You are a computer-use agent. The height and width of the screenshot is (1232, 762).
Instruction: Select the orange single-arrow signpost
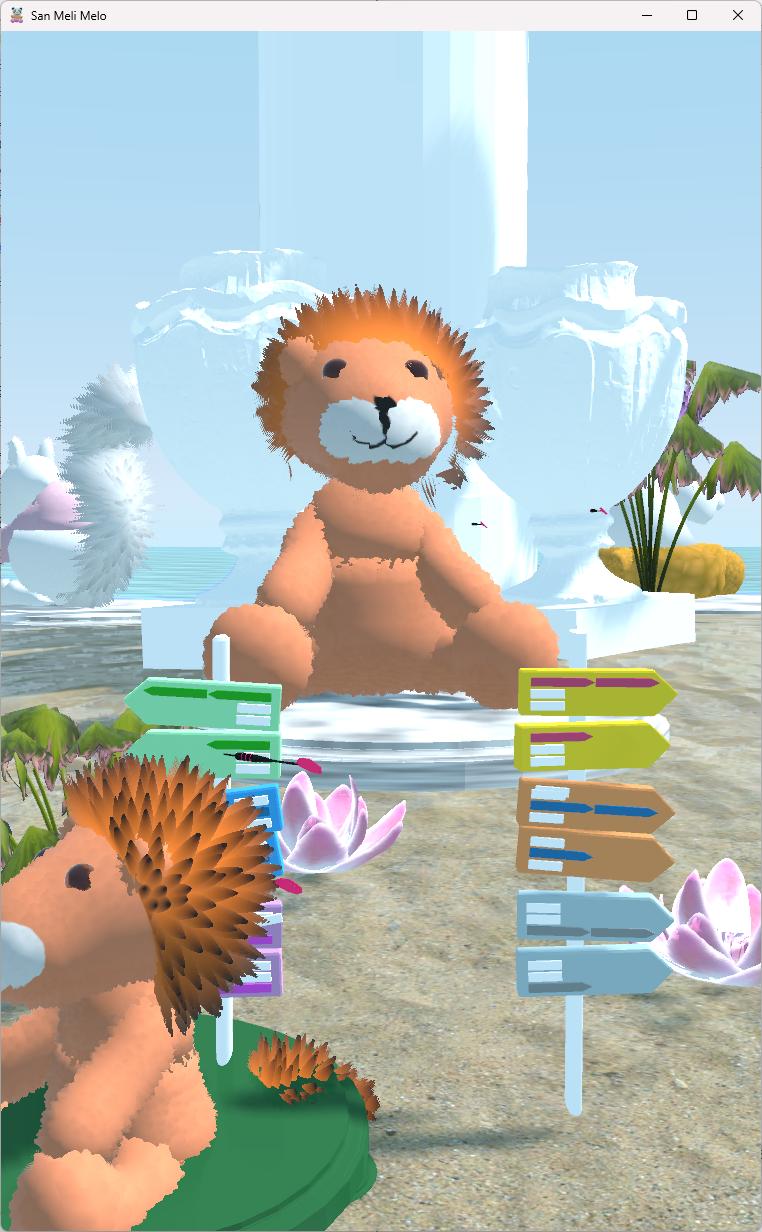coord(592,854)
